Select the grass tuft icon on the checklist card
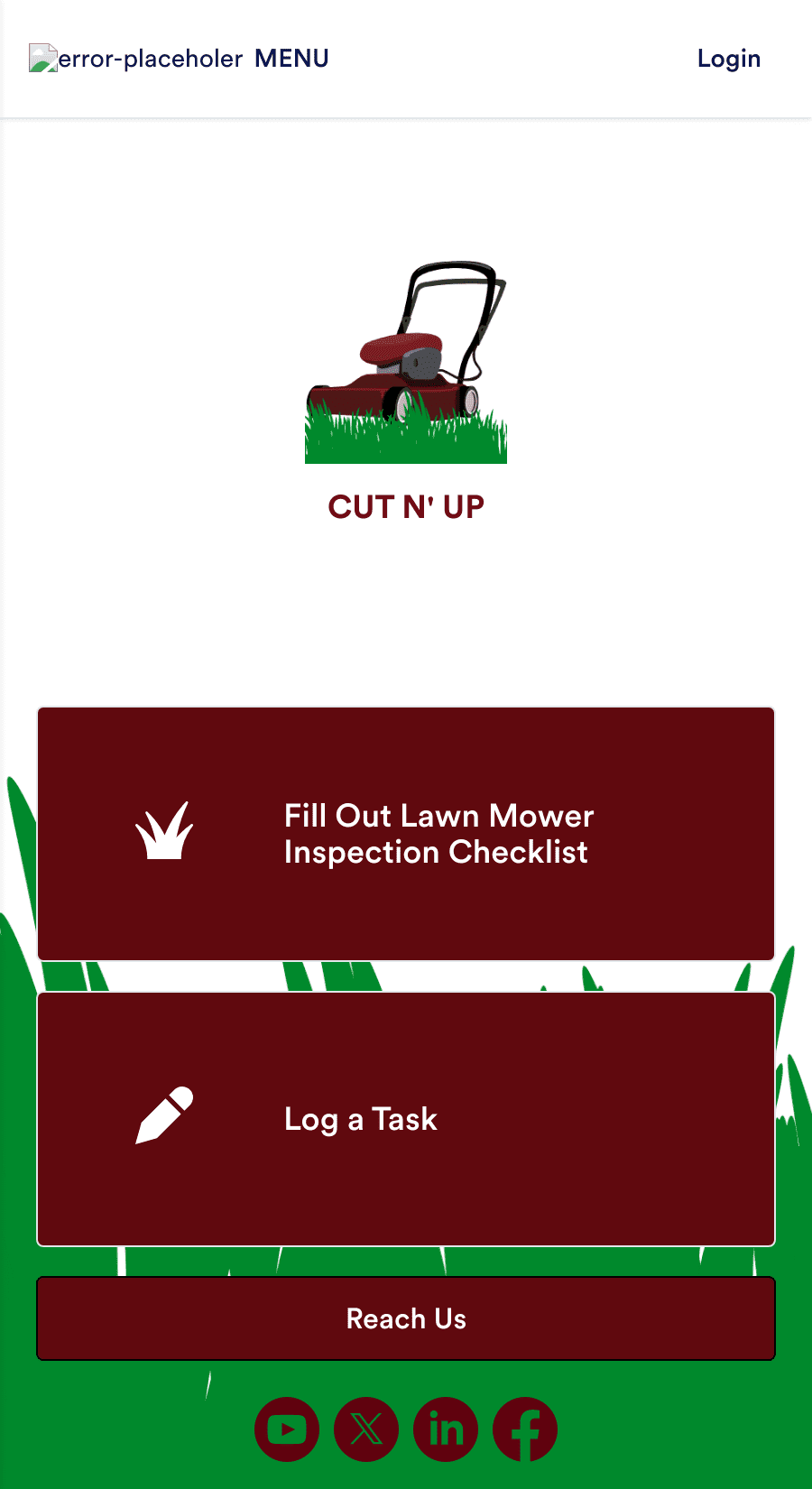The width and height of the screenshot is (812, 1489). [164, 833]
